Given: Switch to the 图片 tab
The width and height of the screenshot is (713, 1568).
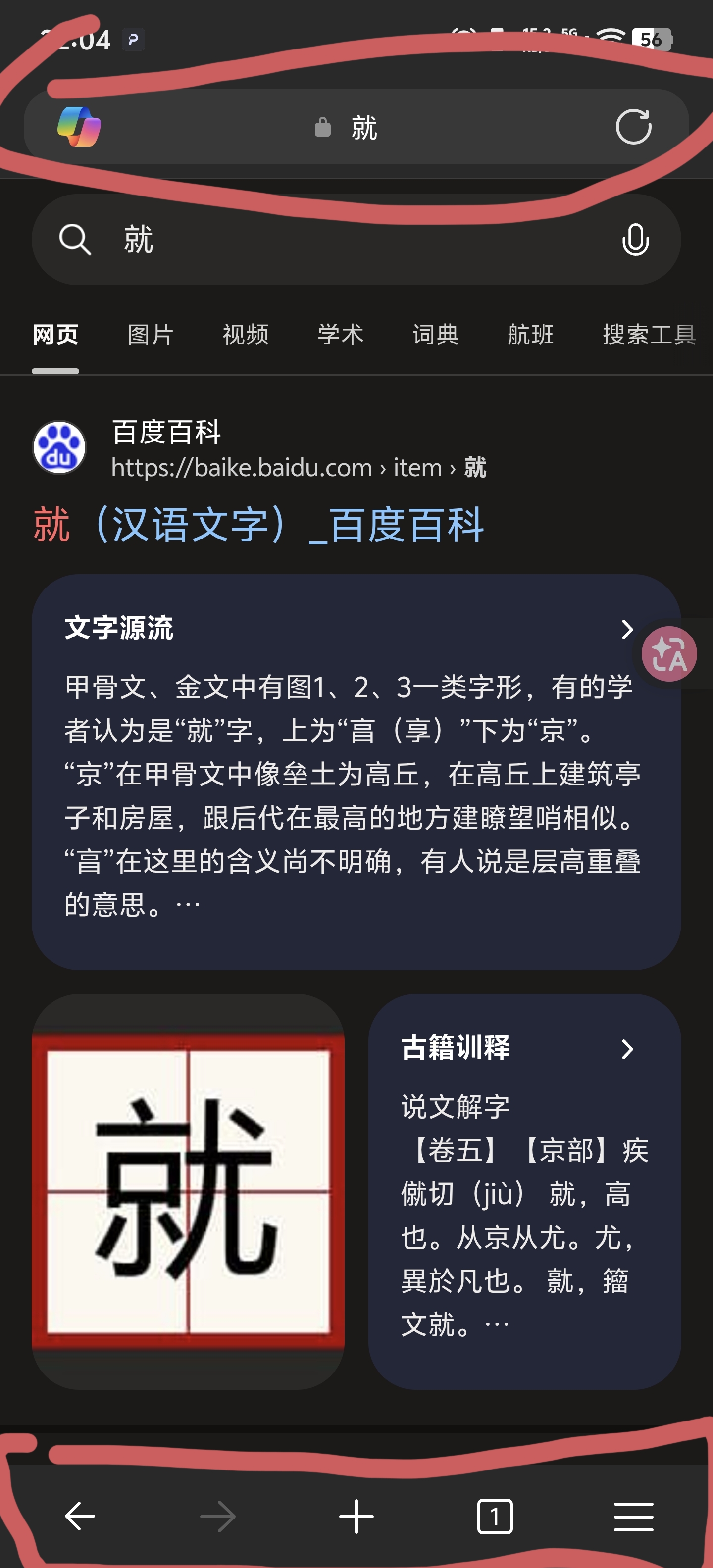Looking at the screenshot, I should (151, 334).
